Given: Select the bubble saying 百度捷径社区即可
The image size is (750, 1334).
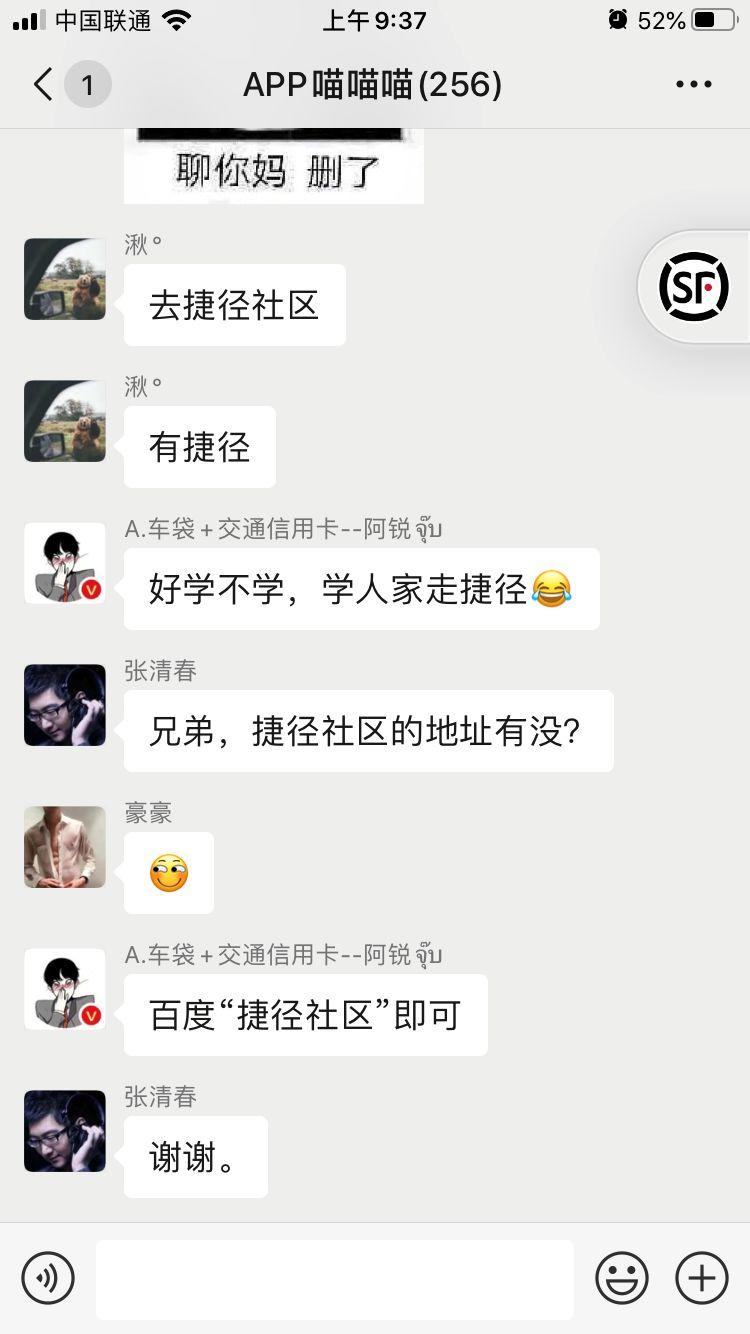Looking at the screenshot, I should click(306, 1014).
